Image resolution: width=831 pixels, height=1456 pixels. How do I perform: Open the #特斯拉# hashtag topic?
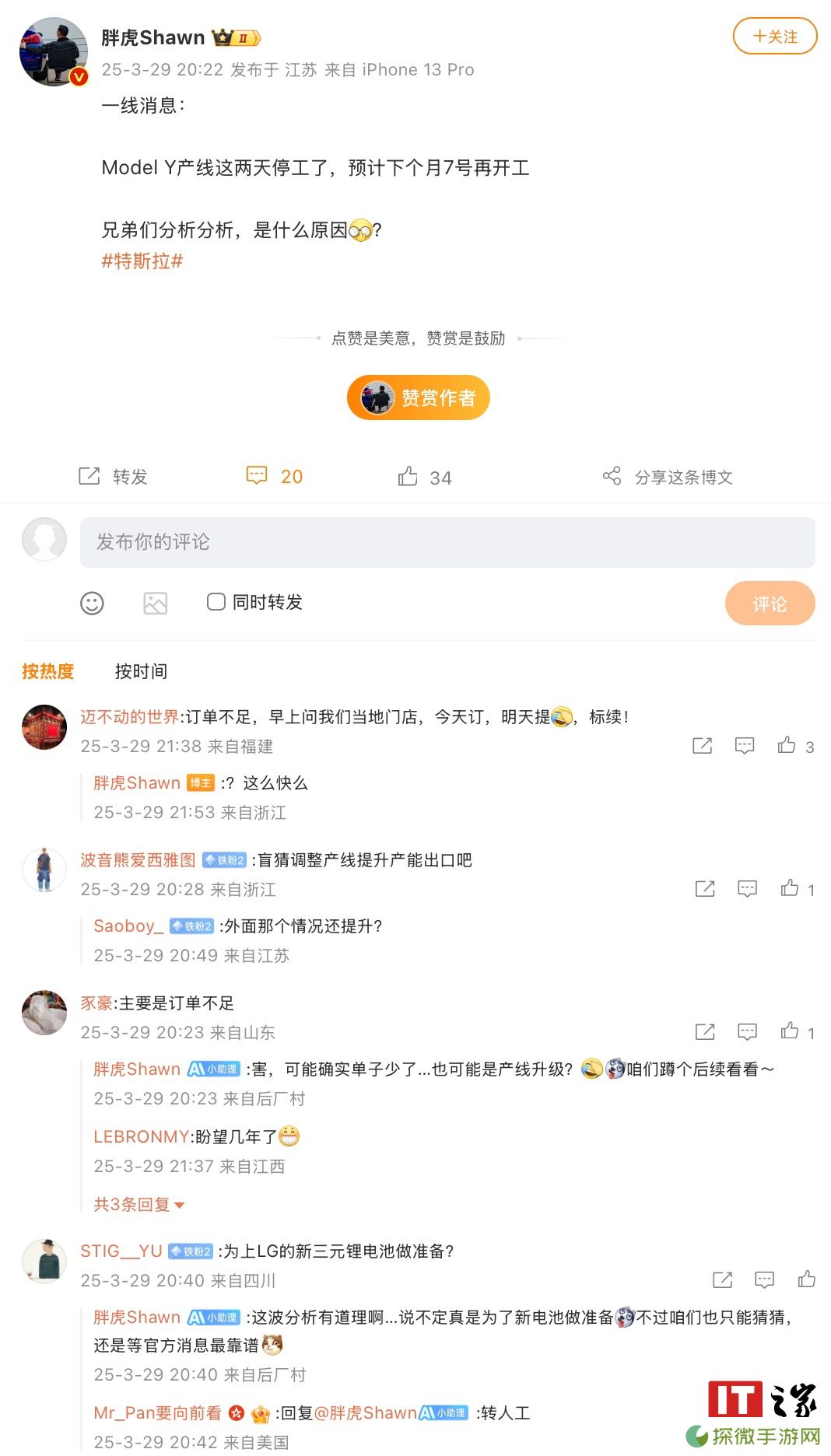pos(142,261)
